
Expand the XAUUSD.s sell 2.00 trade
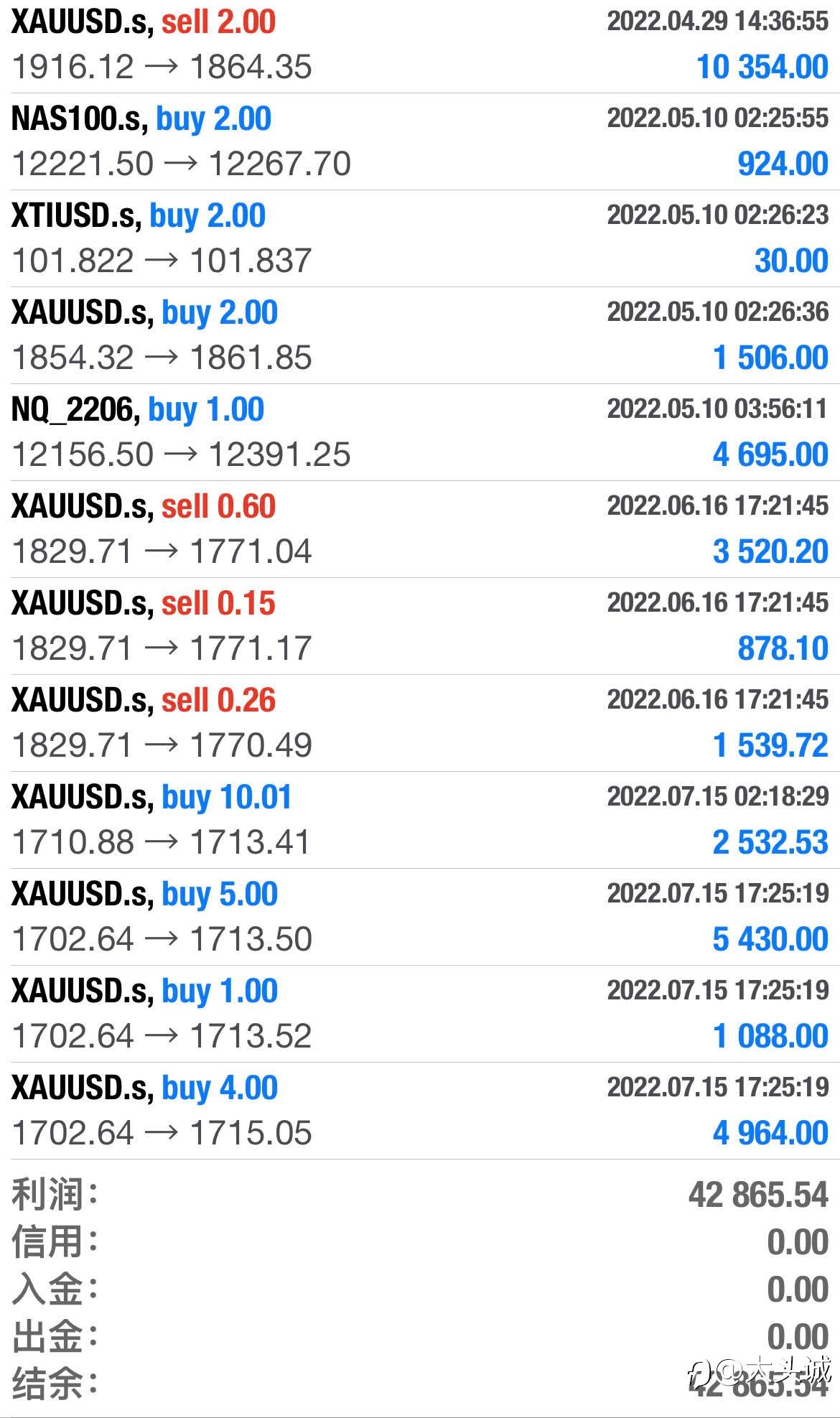[x=420, y=45]
